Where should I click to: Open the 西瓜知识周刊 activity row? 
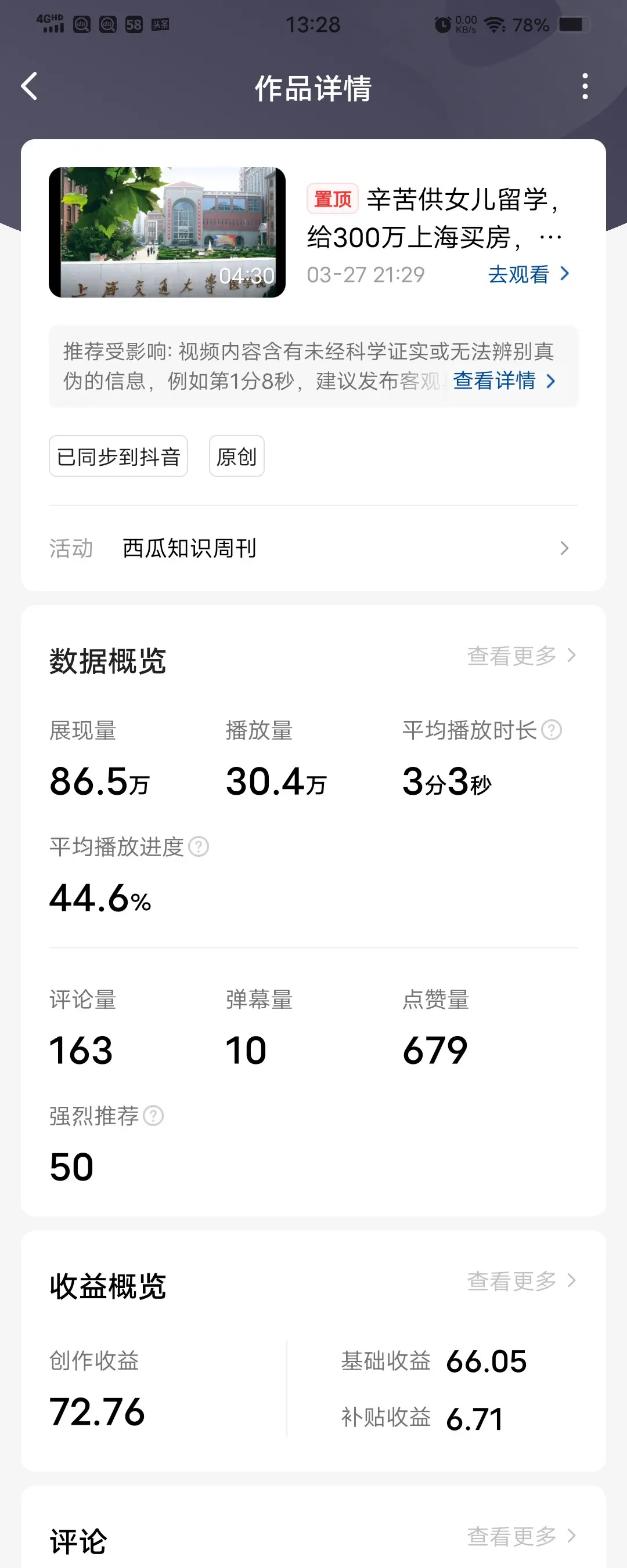click(313, 548)
